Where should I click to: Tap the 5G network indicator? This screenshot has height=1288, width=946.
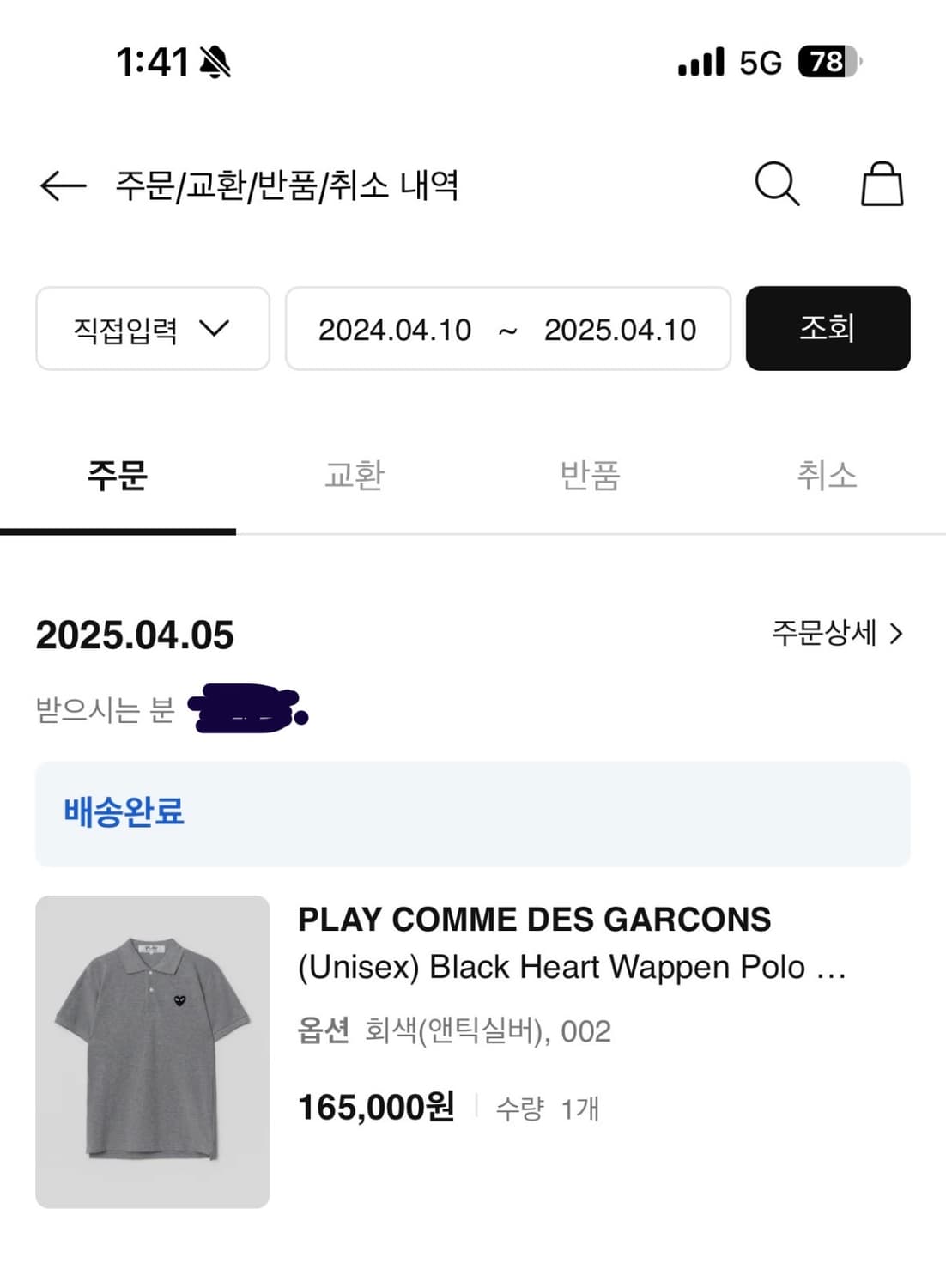tap(755, 63)
